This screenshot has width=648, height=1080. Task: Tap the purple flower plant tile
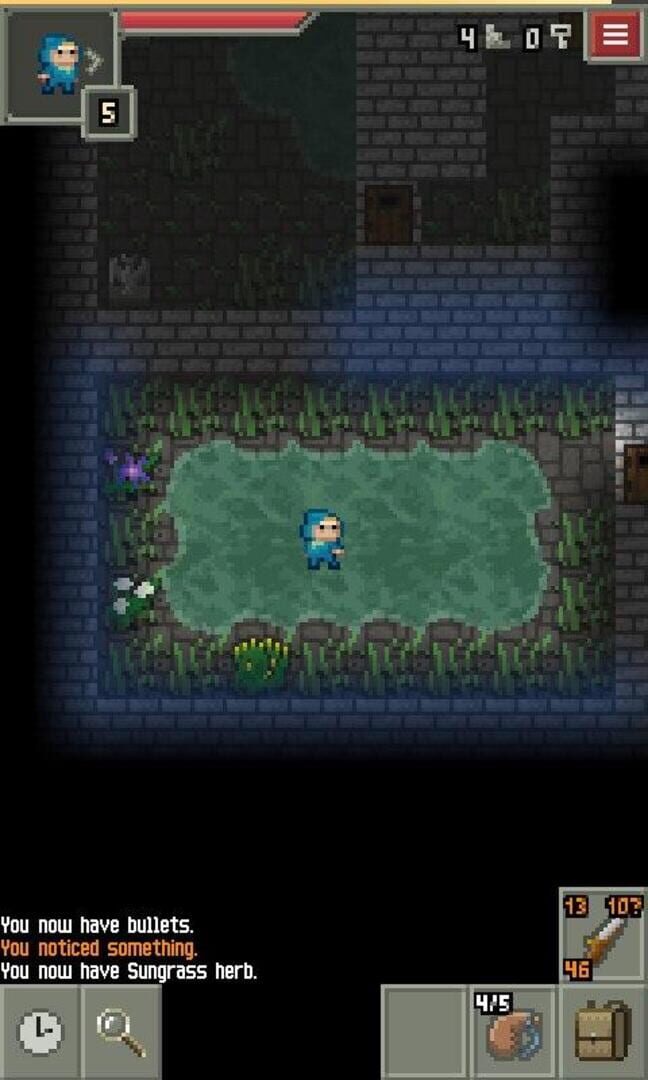point(130,469)
